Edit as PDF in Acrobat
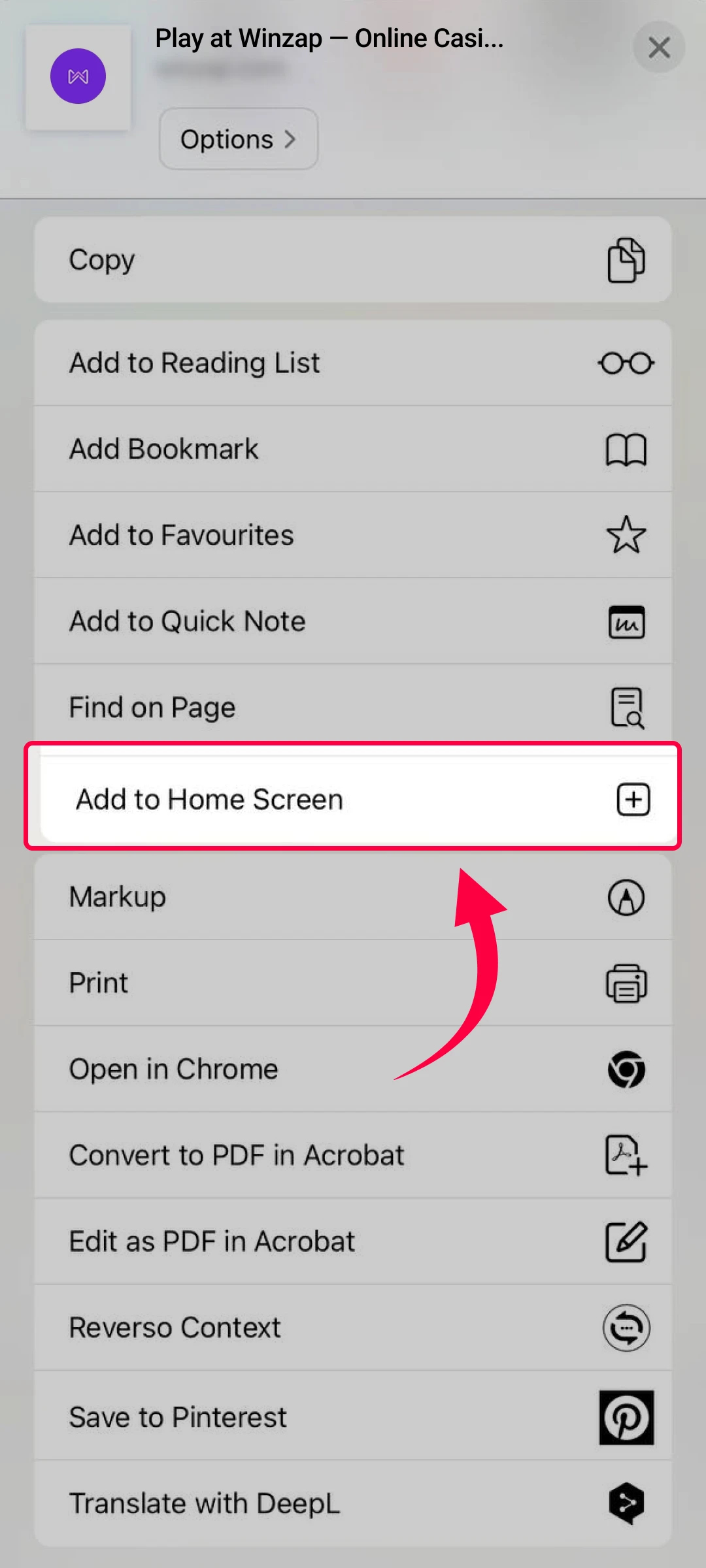The width and height of the screenshot is (706, 1568). click(x=353, y=1242)
